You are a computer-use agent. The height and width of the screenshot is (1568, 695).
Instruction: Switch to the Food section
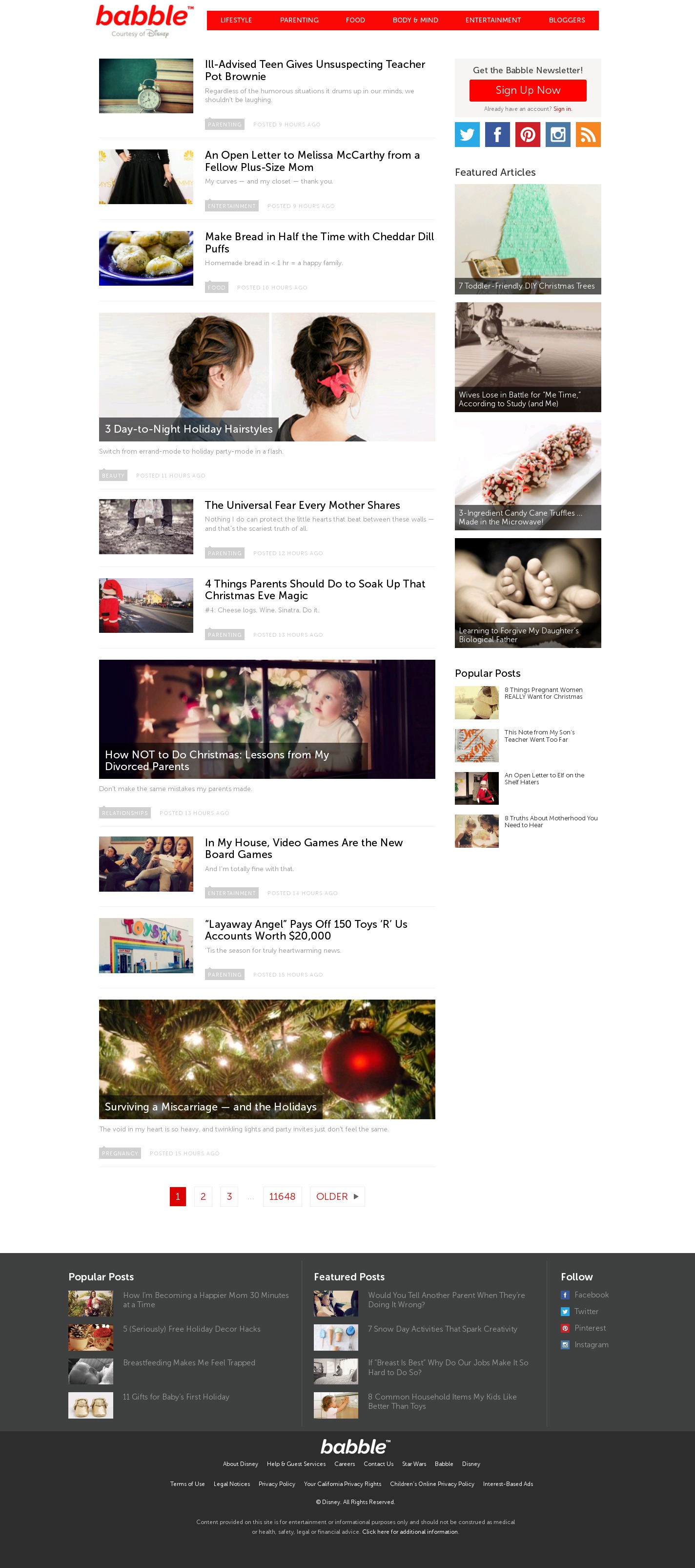click(355, 20)
